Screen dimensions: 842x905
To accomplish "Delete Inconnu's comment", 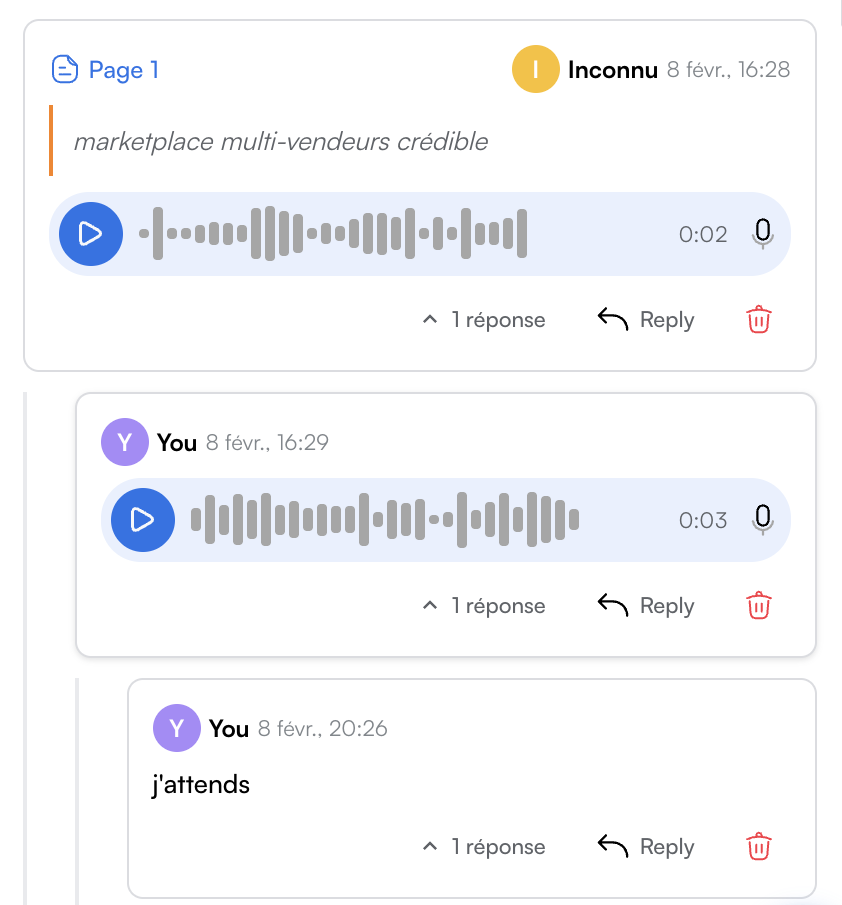I will pyautogui.click(x=759, y=320).
